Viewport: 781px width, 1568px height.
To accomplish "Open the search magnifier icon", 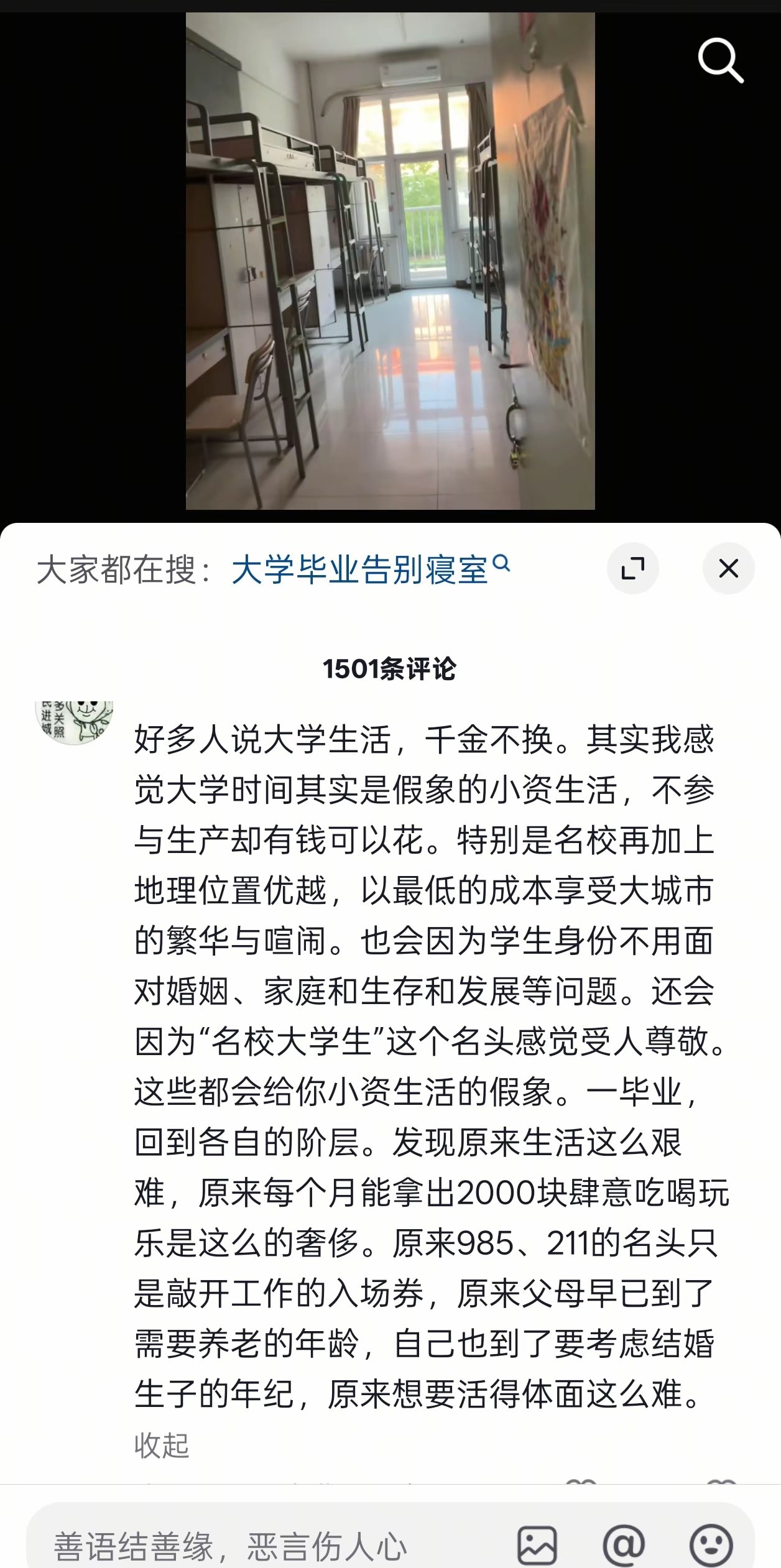I will point(720,60).
